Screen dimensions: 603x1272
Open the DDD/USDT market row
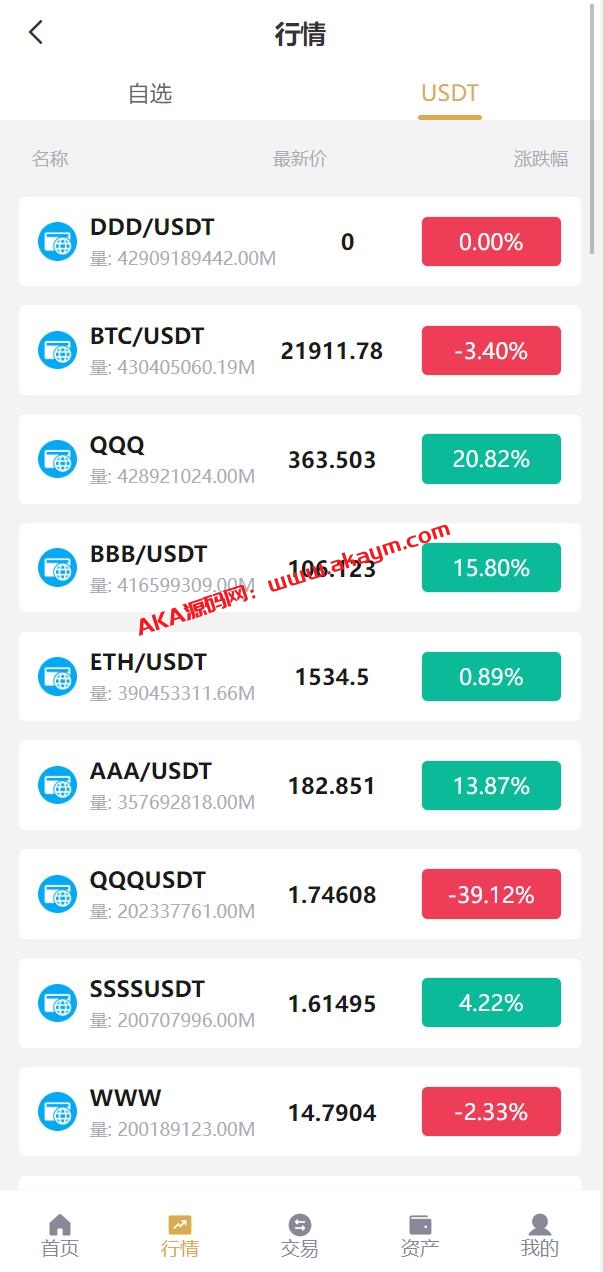point(299,242)
